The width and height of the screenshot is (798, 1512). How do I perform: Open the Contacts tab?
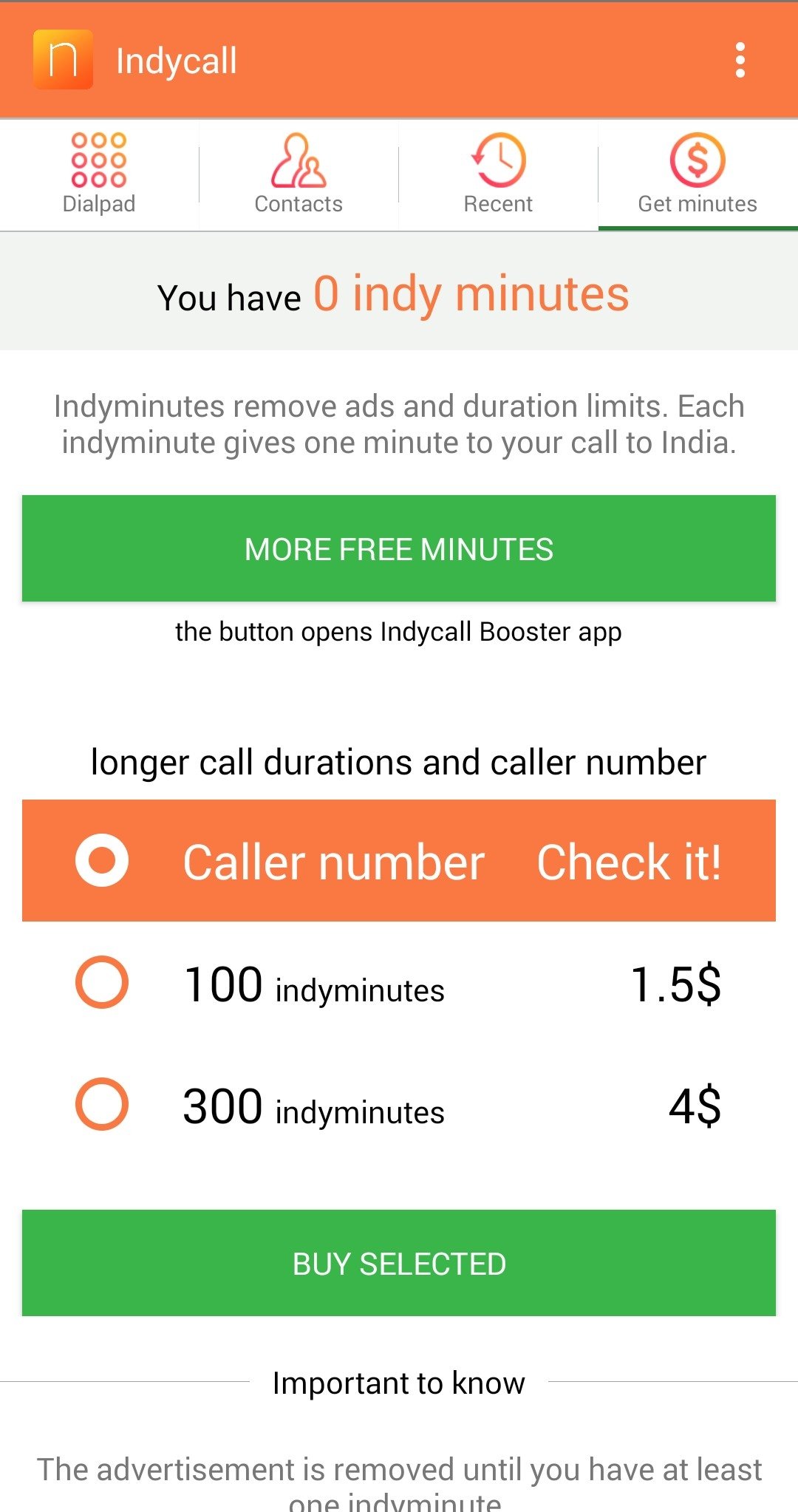[x=299, y=174]
